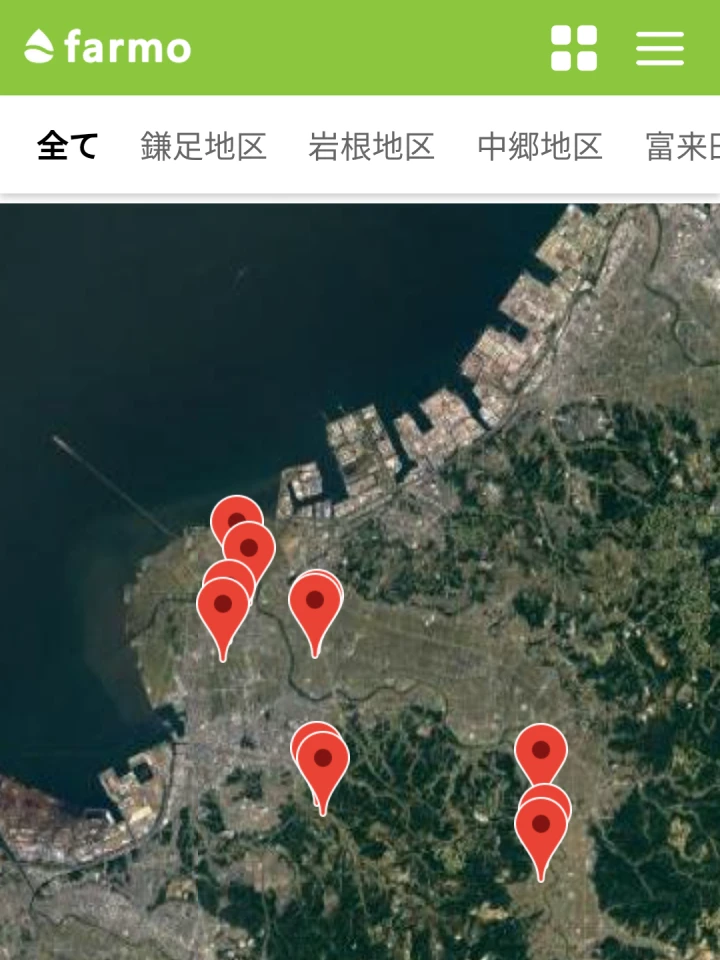Open the grid view icon
This screenshot has width=720, height=960.
574,48
